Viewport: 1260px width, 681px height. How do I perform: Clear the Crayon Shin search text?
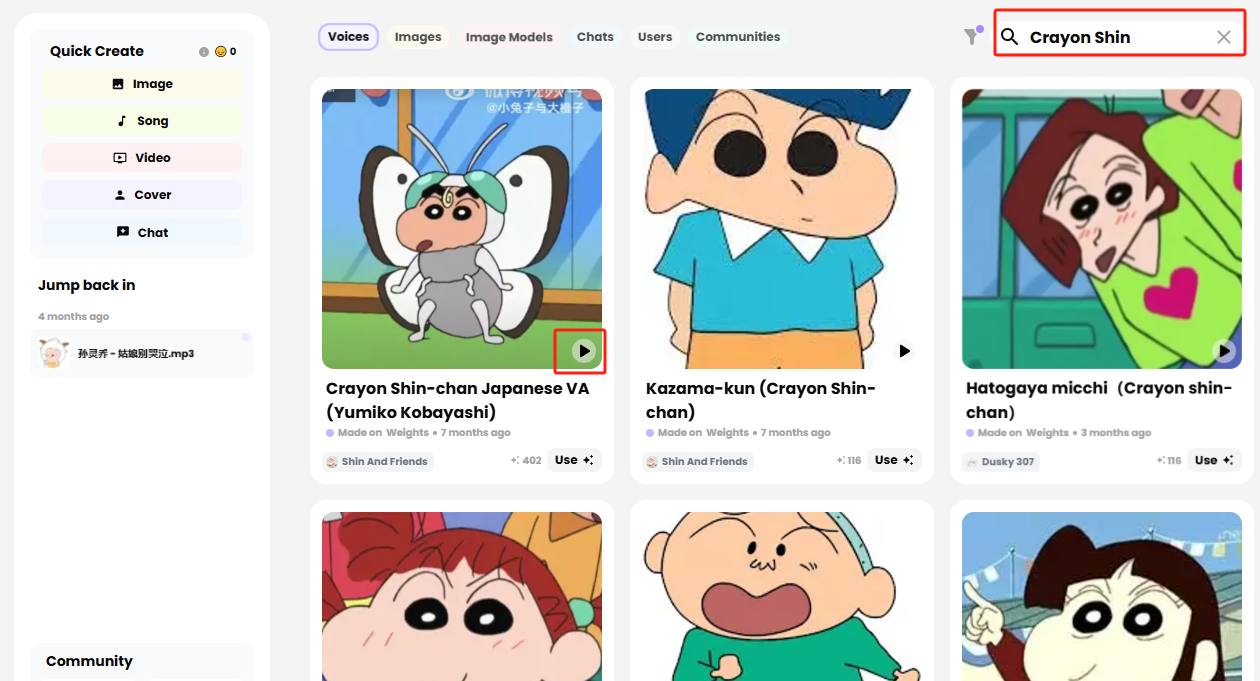(1223, 37)
